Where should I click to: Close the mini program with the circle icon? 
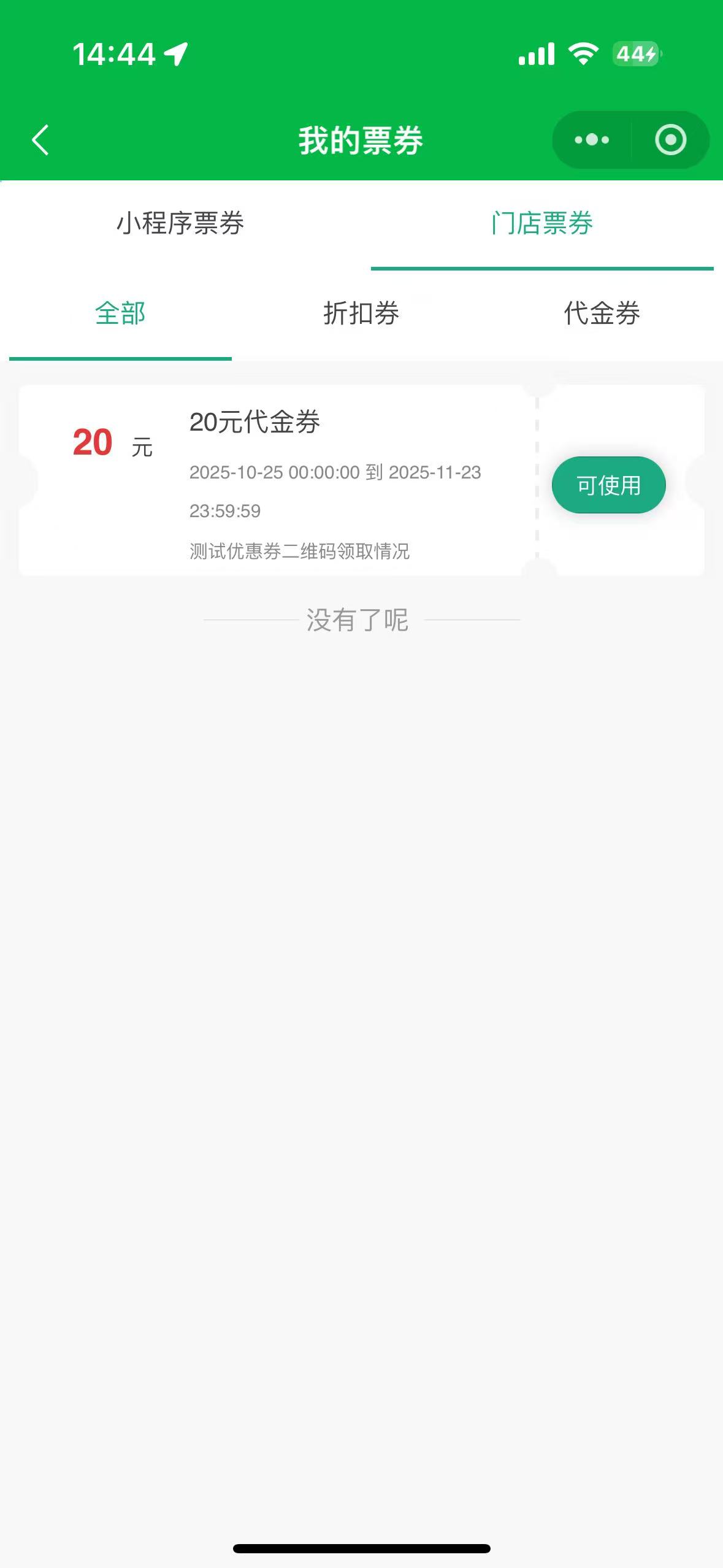click(670, 140)
